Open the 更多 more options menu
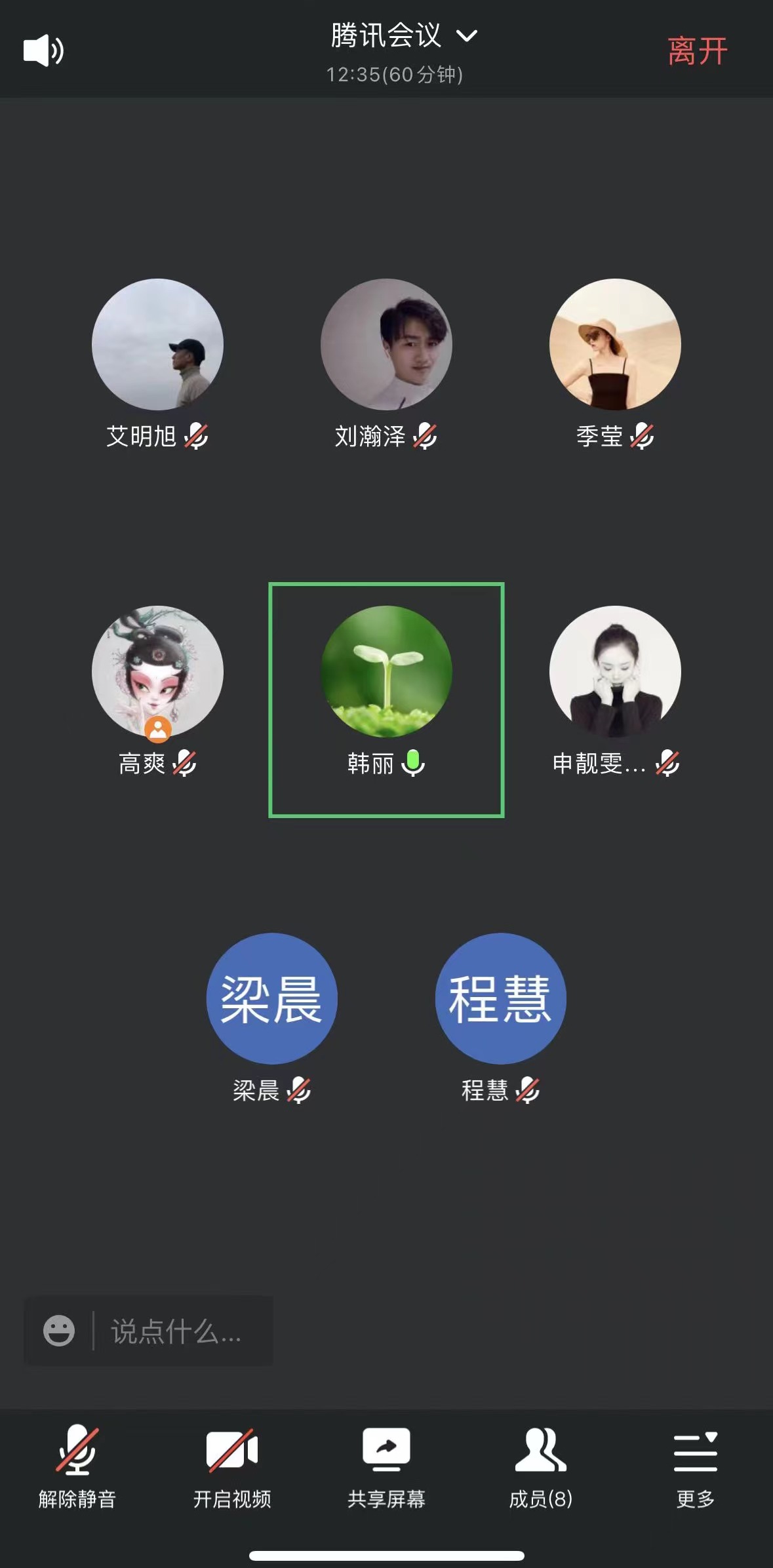Screen dimensions: 773x1568 (695, 1462)
